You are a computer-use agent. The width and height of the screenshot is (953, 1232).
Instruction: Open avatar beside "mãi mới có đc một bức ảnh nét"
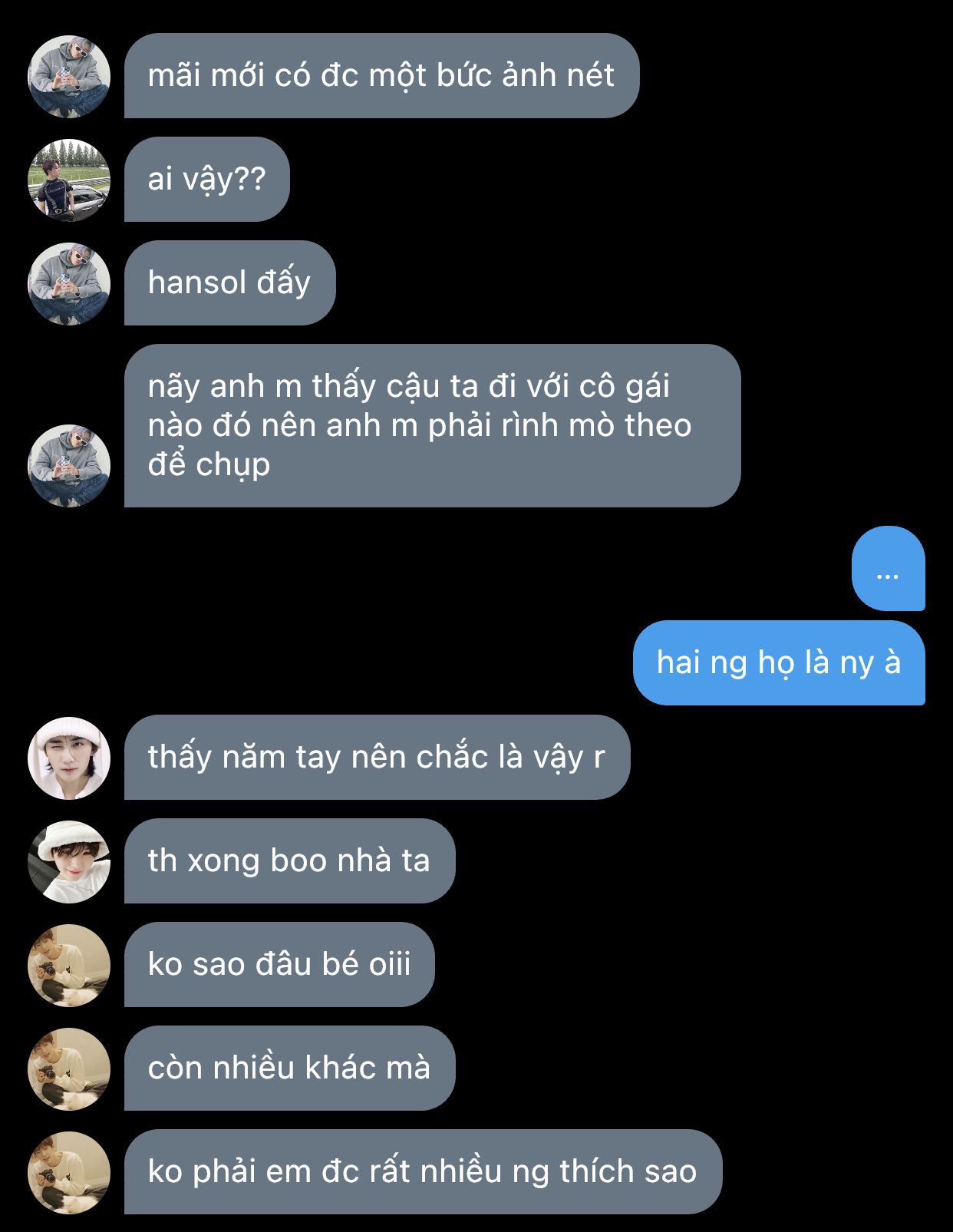click(69, 76)
